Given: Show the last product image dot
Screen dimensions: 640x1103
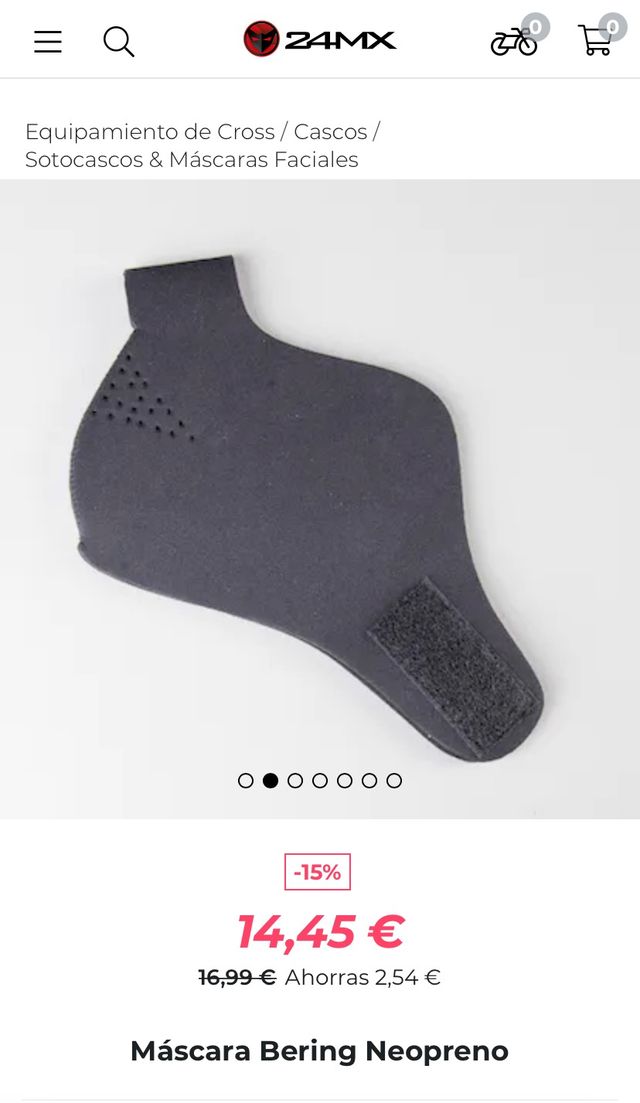Looking at the screenshot, I should pyautogui.click(x=394, y=781).
